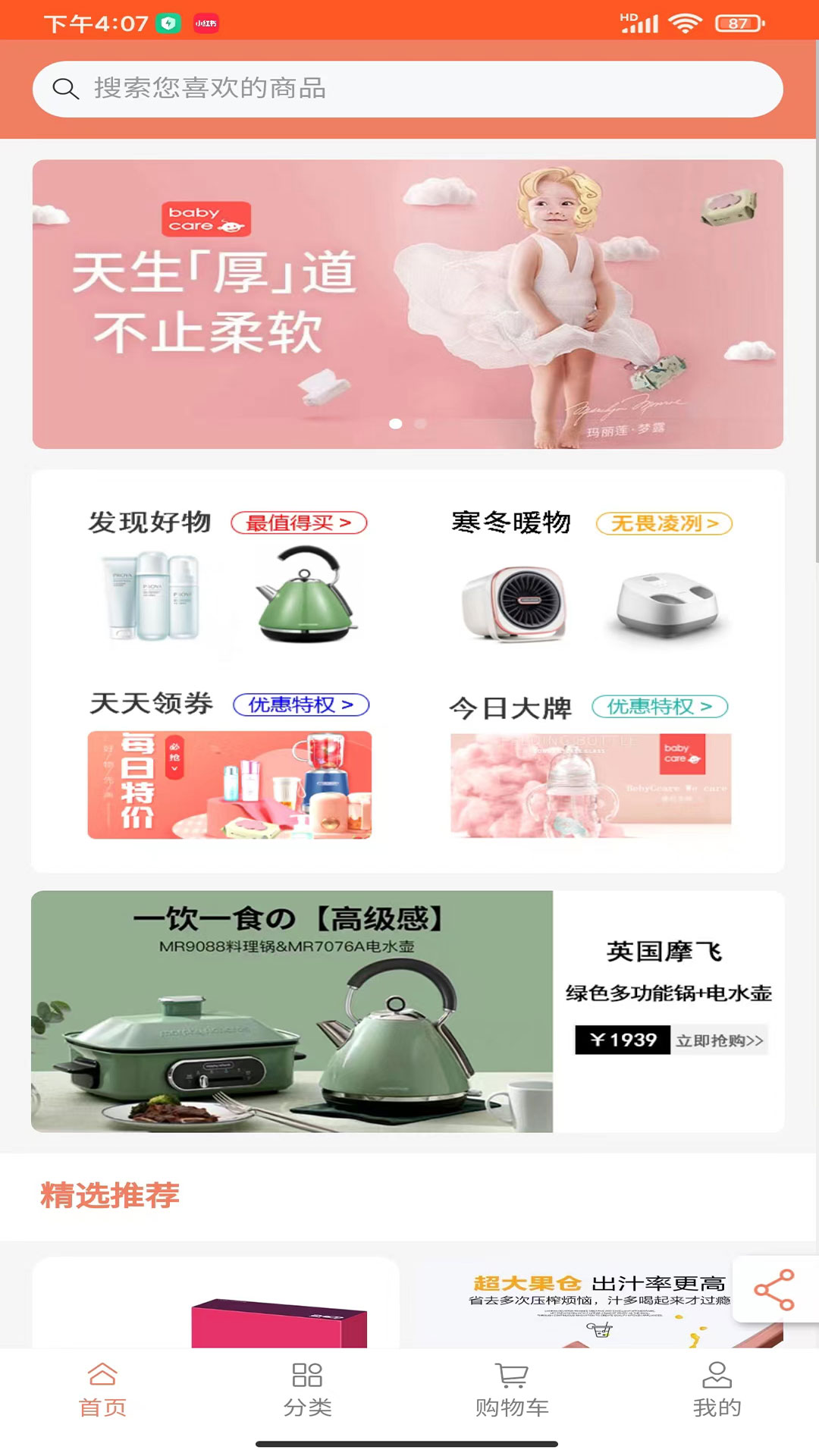Tap 优惠特权 beside 今日大牌

tap(660, 707)
